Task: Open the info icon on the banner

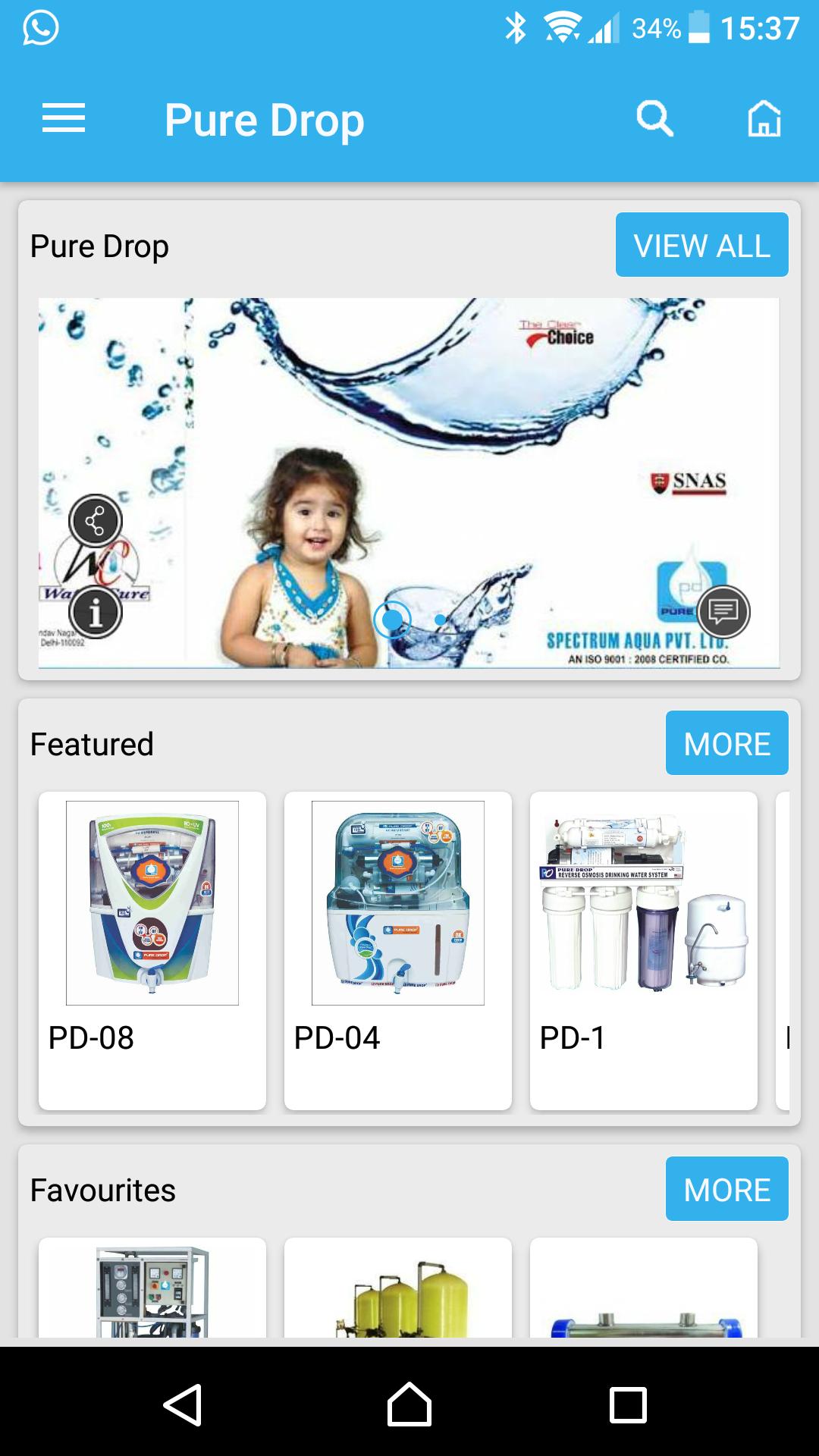Action: coord(96,612)
